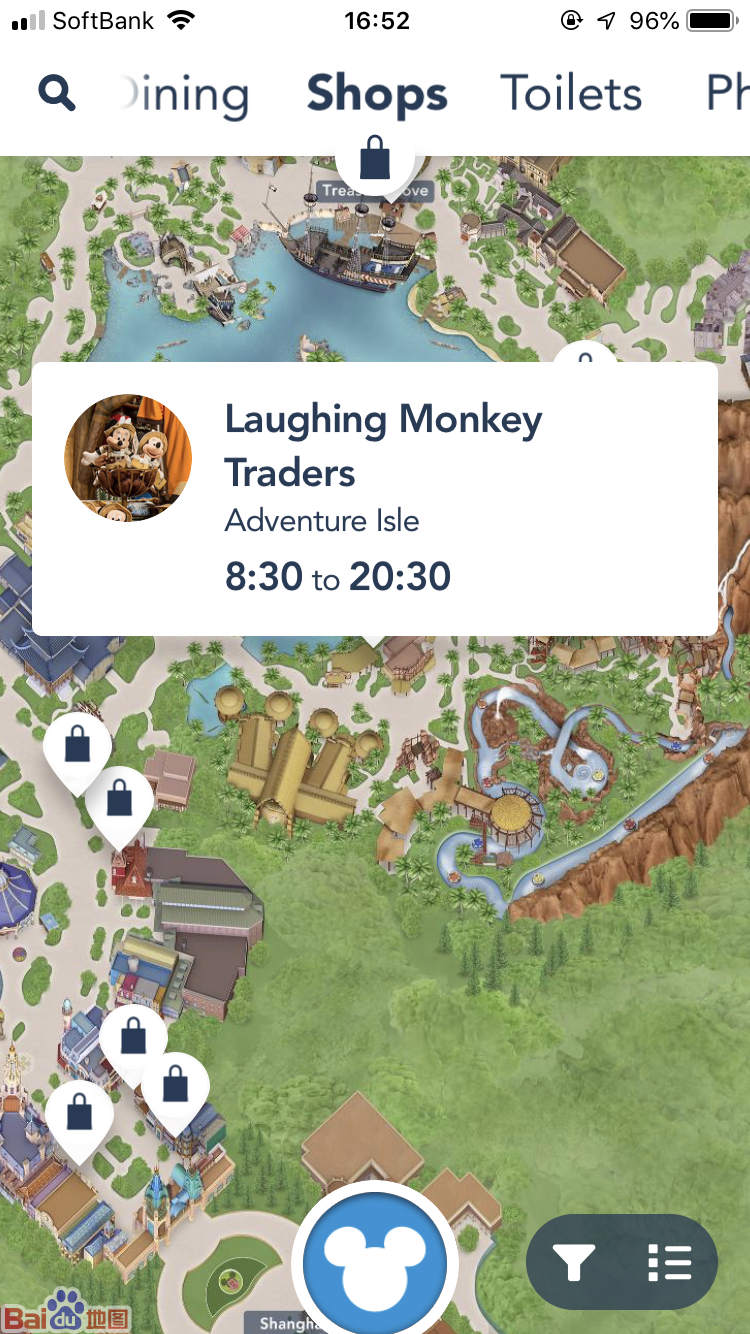Switch to the Dining tab
This screenshot has height=1334, width=750.
[x=186, y=95]
